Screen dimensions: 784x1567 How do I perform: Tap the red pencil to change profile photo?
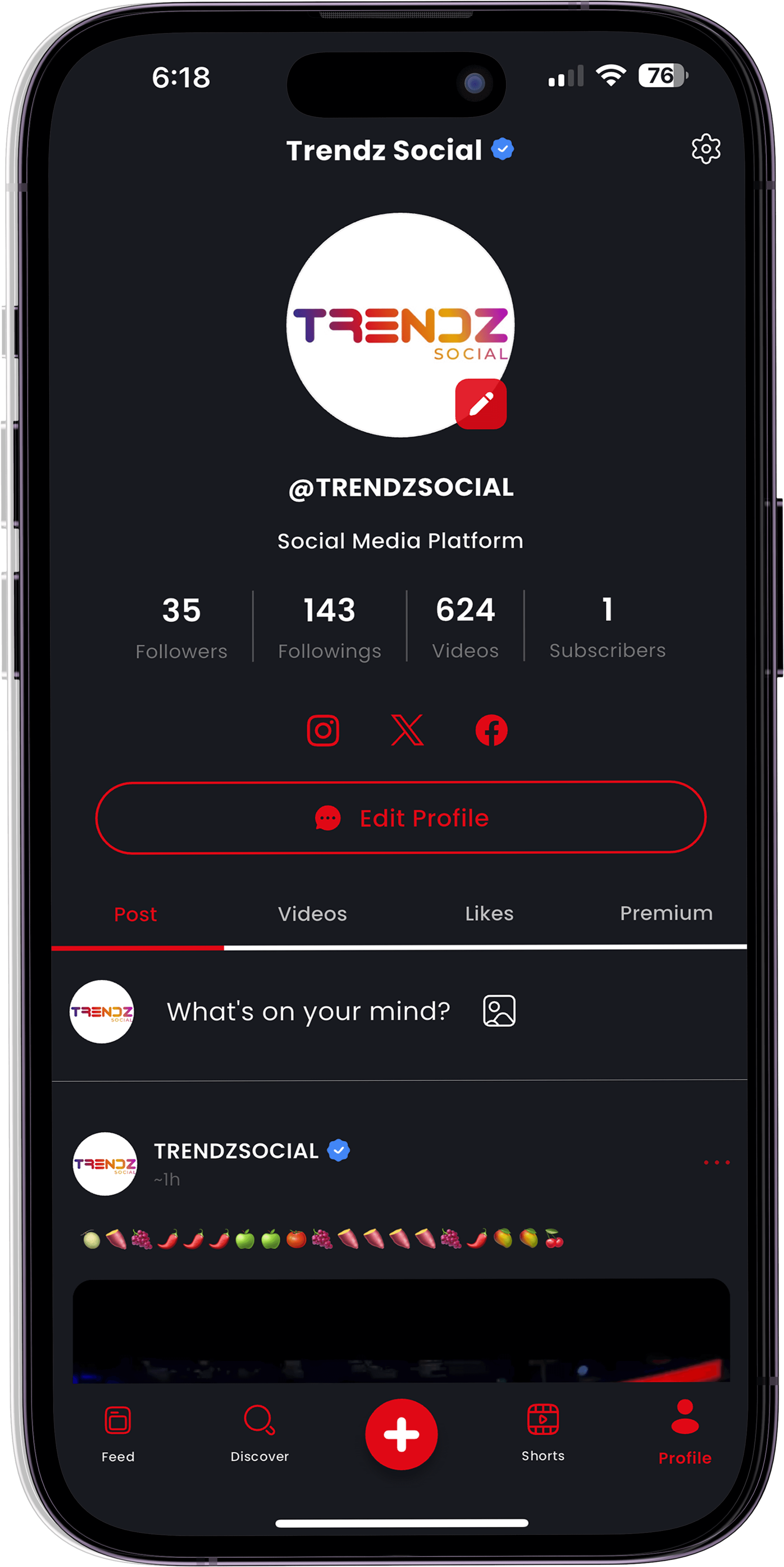[480, 404]
